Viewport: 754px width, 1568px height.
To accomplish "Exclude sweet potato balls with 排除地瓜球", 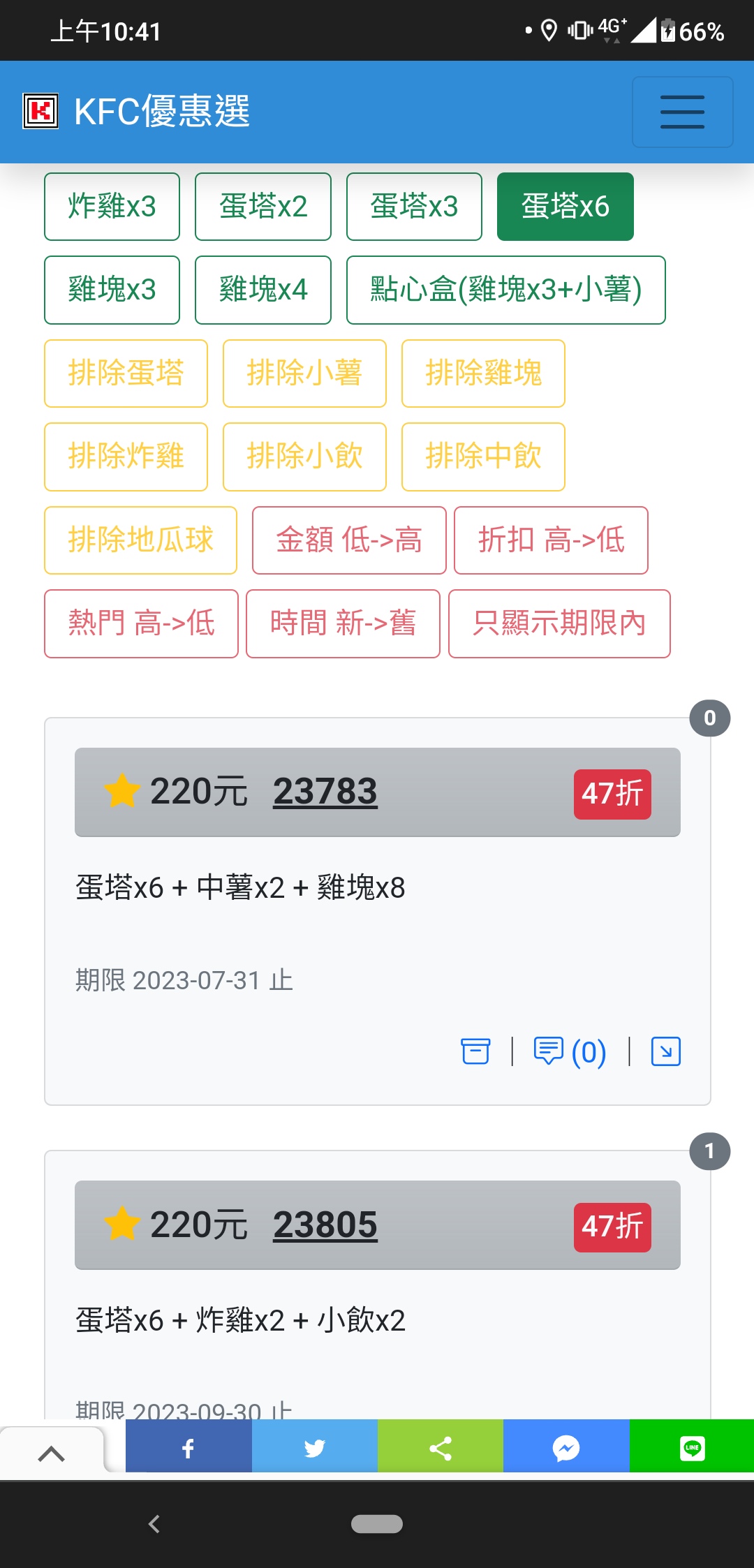I will click(x=140, y=540).
